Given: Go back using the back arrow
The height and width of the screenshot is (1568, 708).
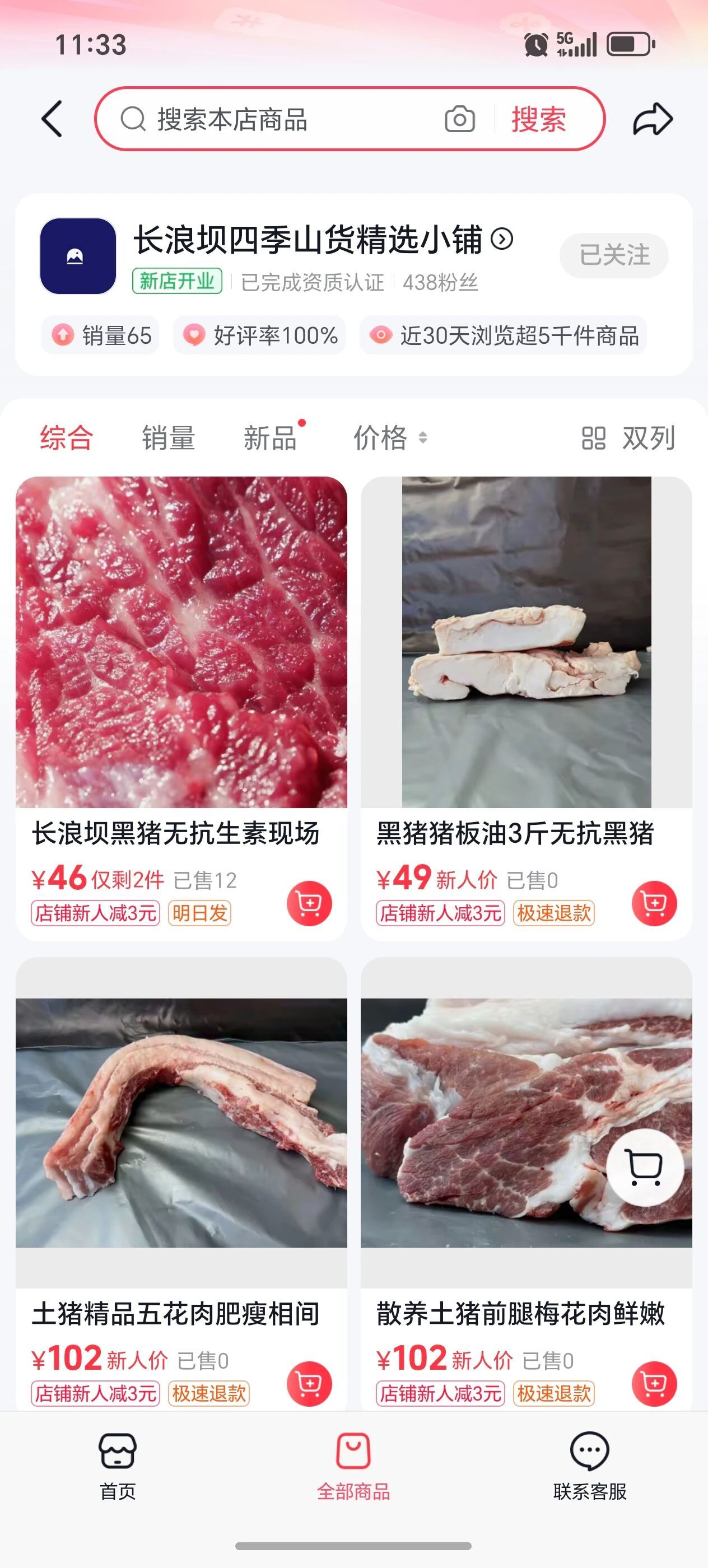Looking at the screenshot, I should click(x=52, y=119).
